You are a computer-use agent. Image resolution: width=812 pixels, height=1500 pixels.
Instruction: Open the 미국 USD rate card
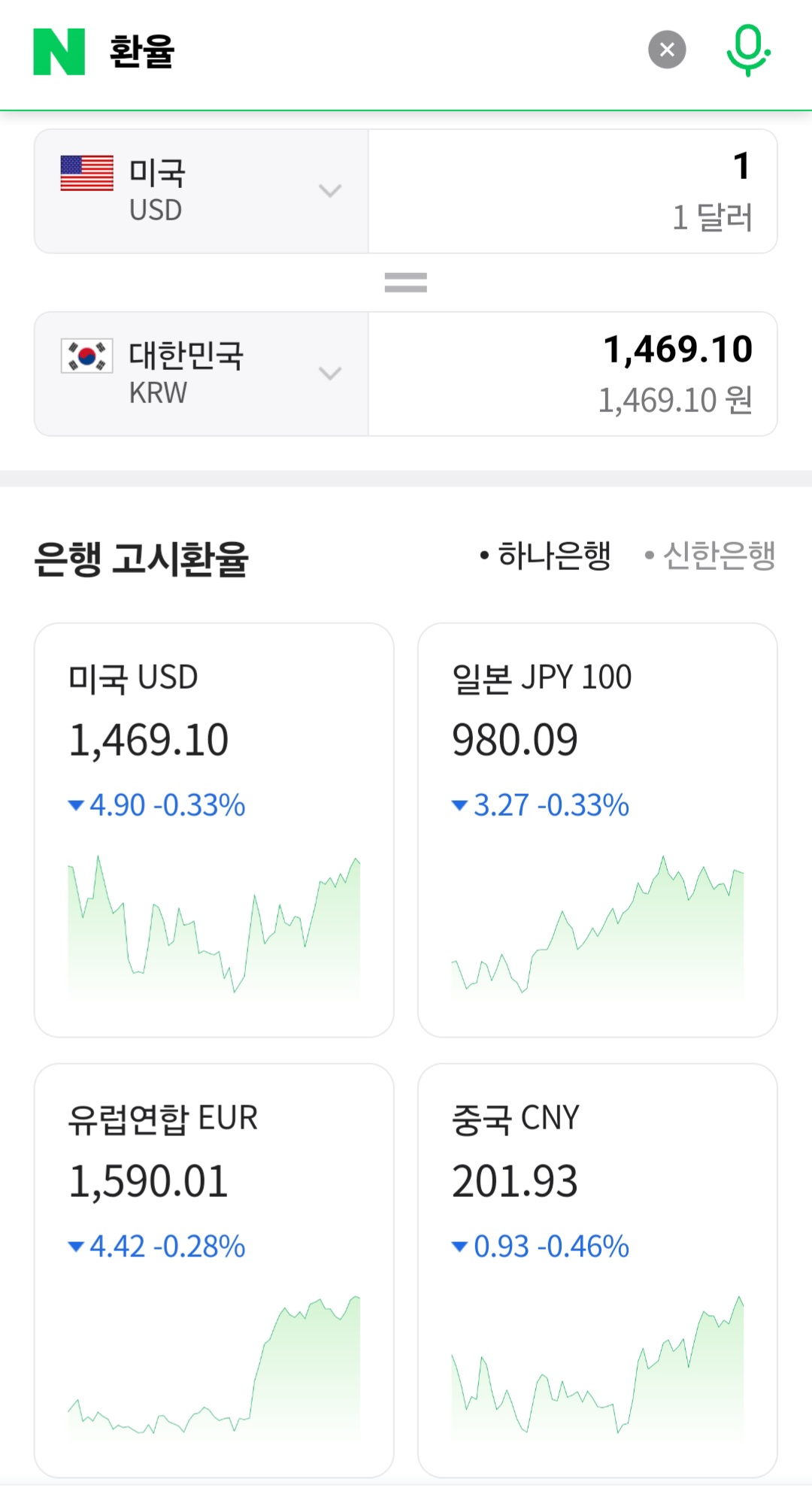tap(214, 829)
